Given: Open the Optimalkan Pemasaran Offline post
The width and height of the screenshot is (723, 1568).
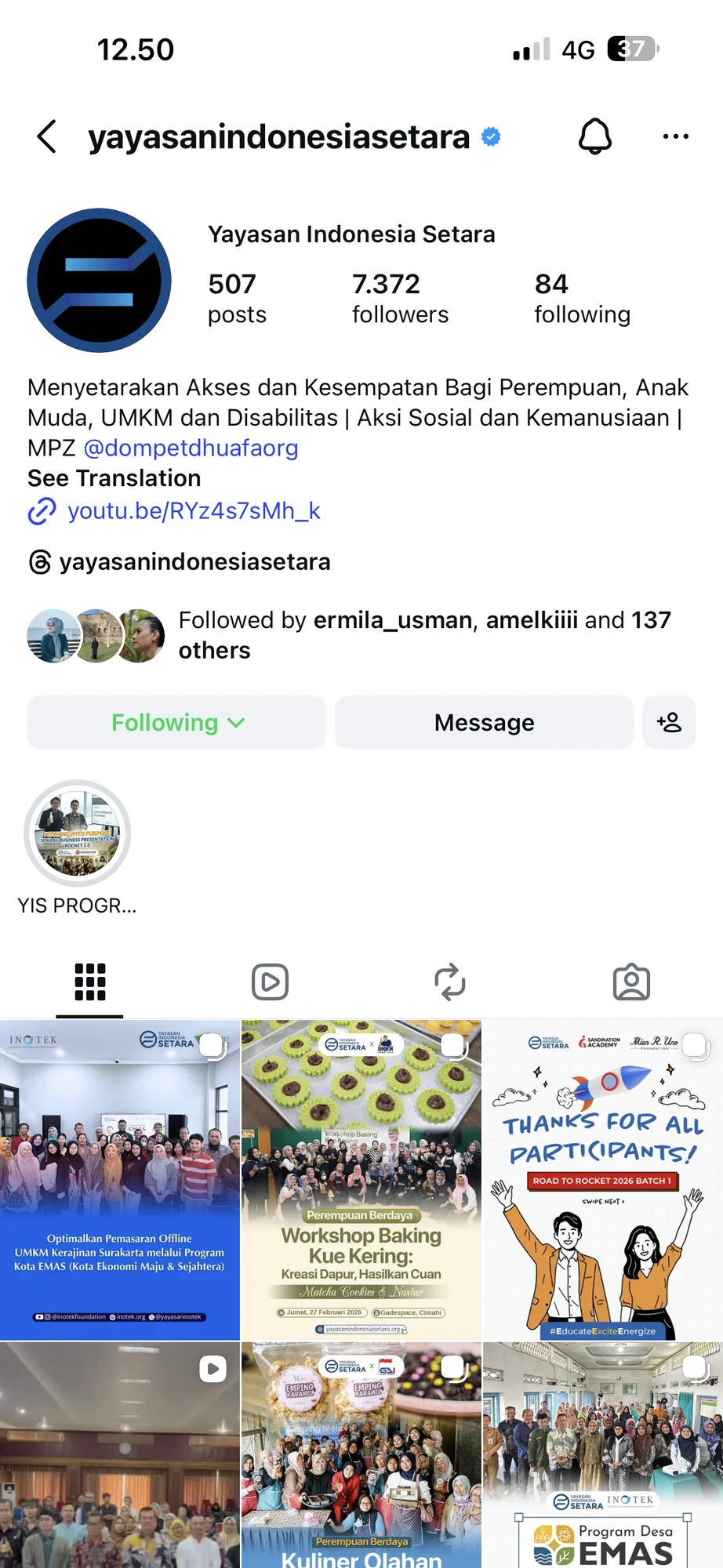Looking at the screenshot, I should click(120, 1179).
